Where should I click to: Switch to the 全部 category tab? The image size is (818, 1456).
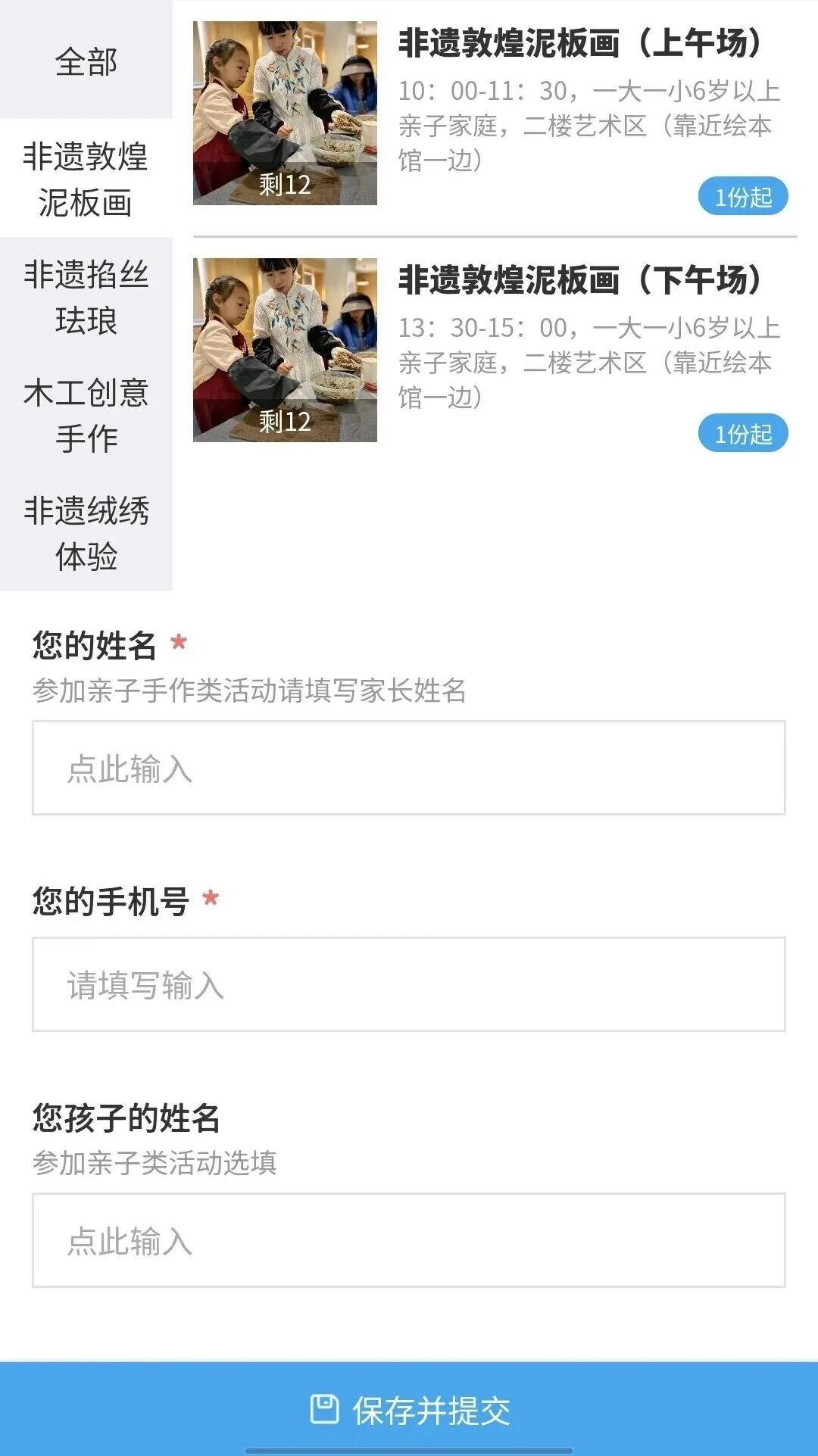click(x=86, y=61)
